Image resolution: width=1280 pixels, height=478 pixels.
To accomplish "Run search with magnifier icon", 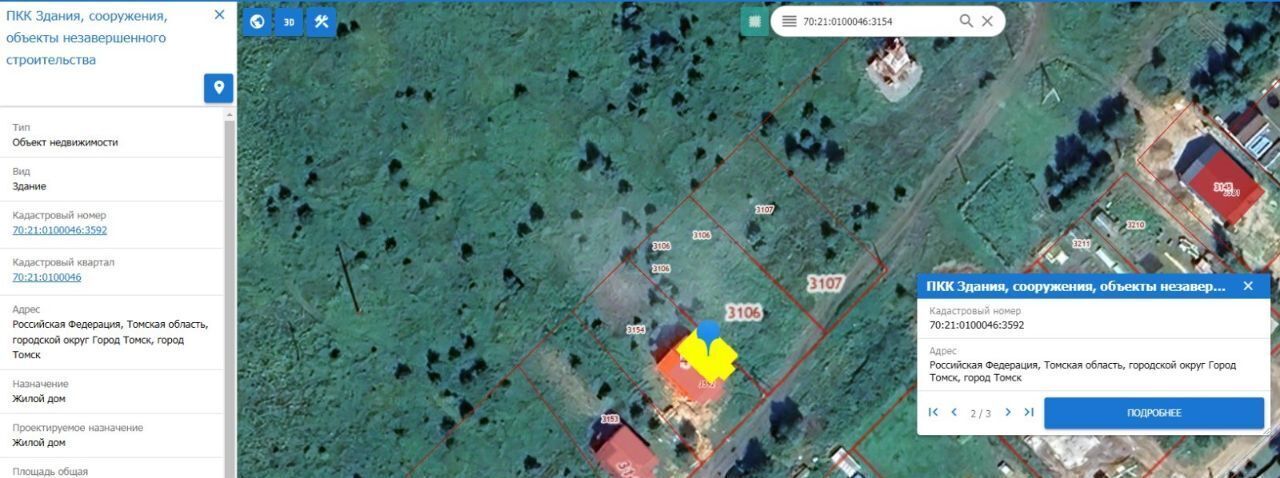I will [966, 21].
